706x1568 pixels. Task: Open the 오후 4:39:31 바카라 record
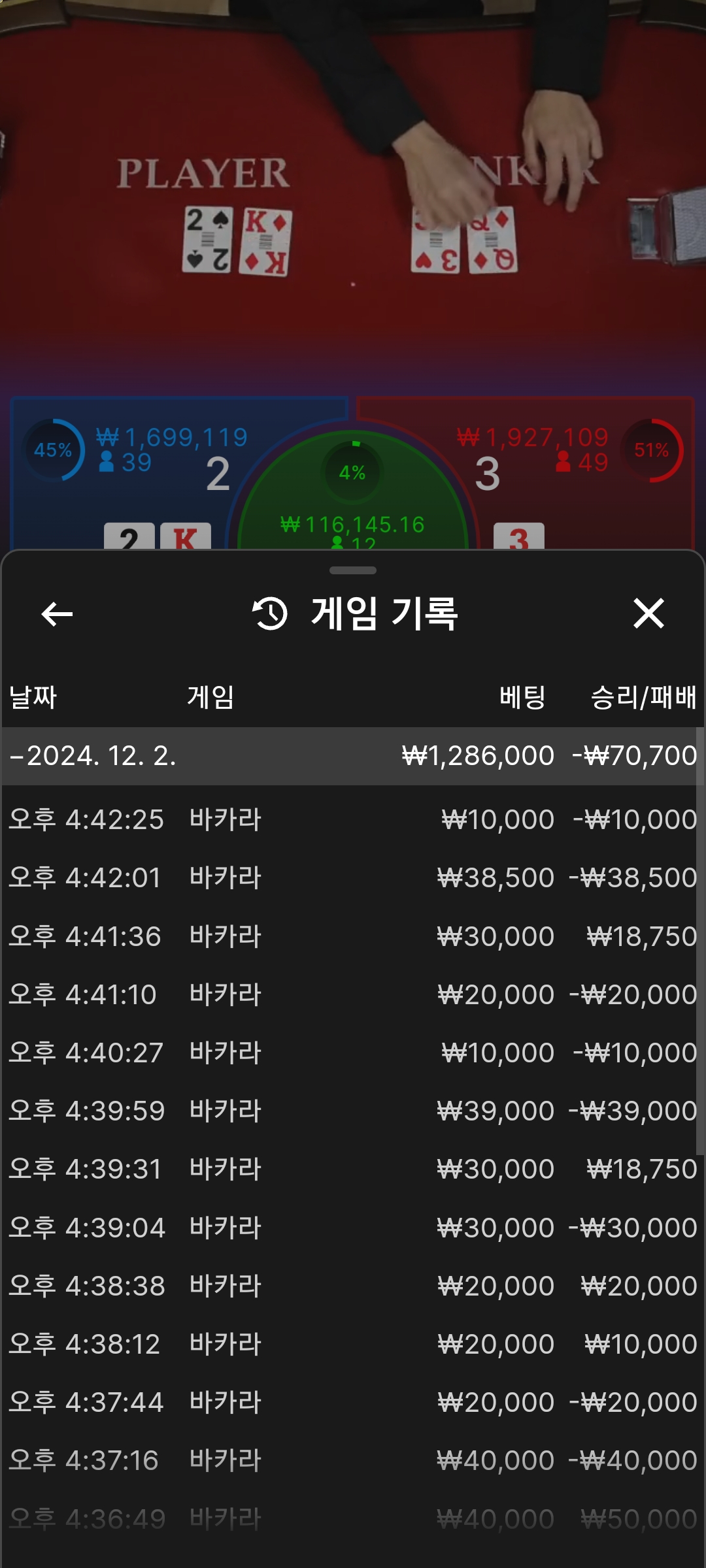[350, 1169]
